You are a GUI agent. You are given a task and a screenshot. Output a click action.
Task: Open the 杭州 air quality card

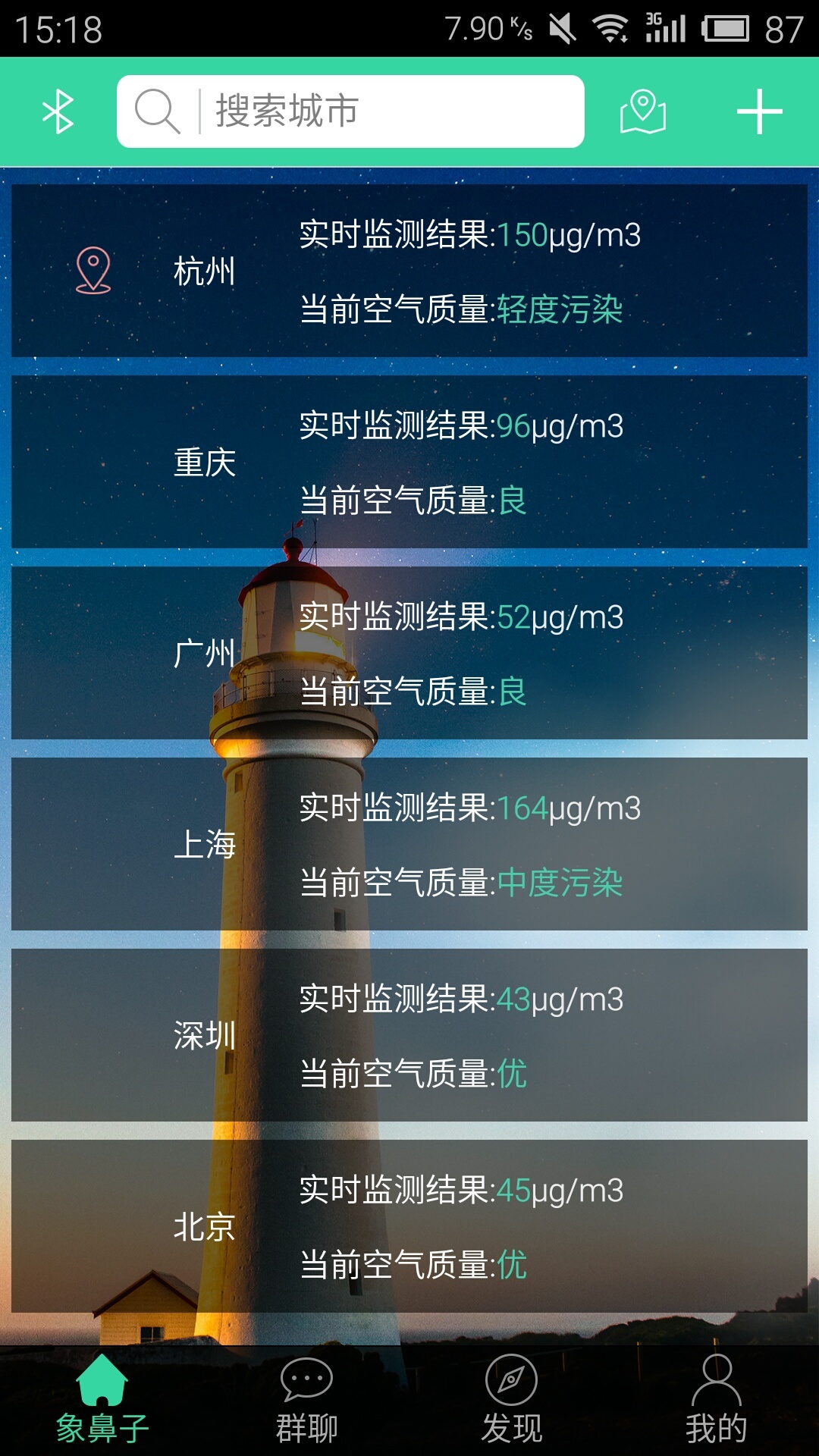[x=409, y=269]
